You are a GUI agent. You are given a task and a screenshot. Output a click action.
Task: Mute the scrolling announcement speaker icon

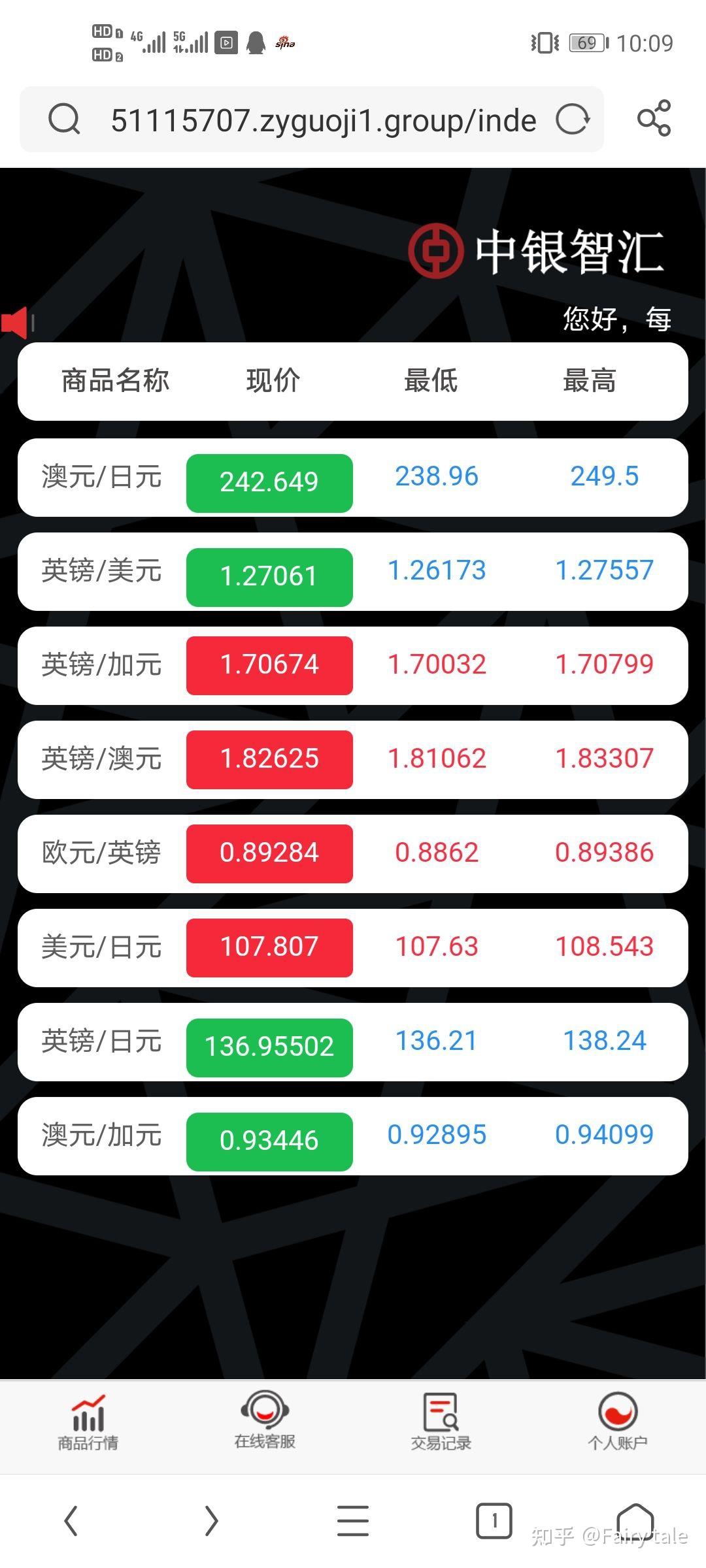click(x=18, y=321)
